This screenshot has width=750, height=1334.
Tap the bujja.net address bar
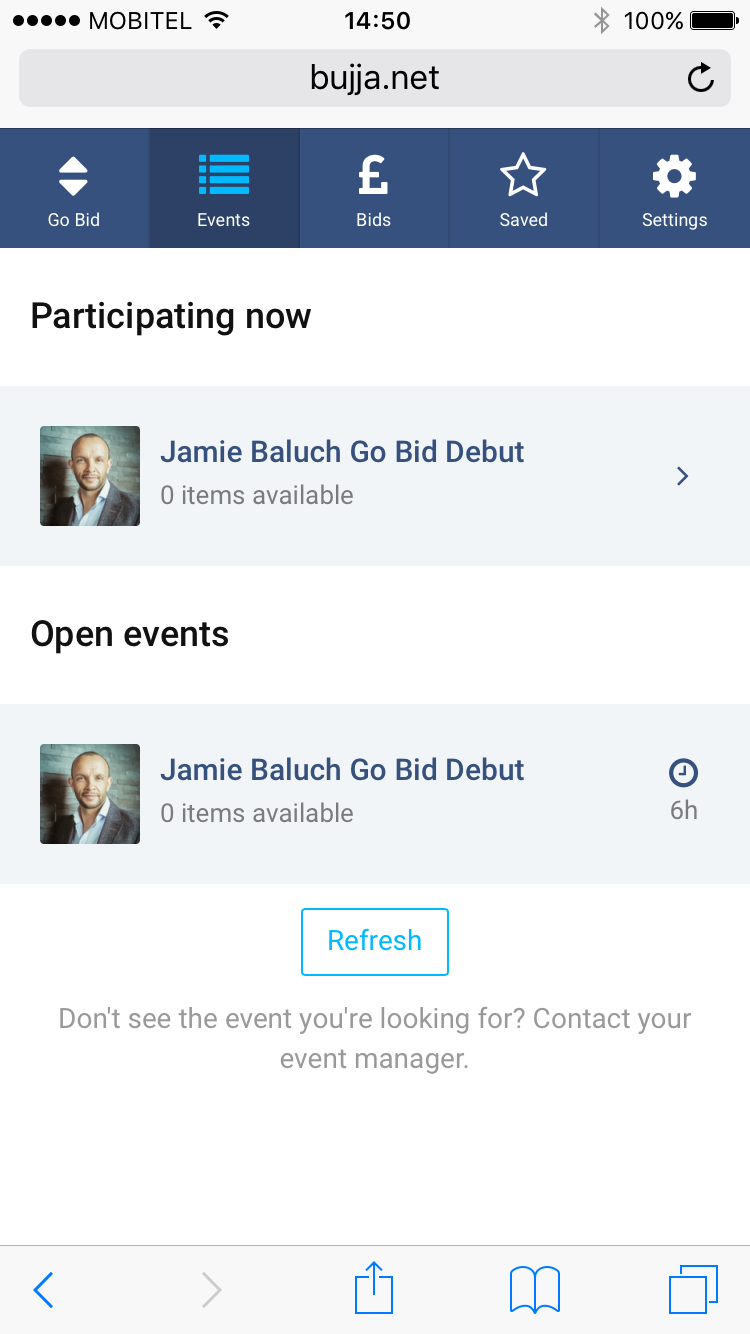375,78
